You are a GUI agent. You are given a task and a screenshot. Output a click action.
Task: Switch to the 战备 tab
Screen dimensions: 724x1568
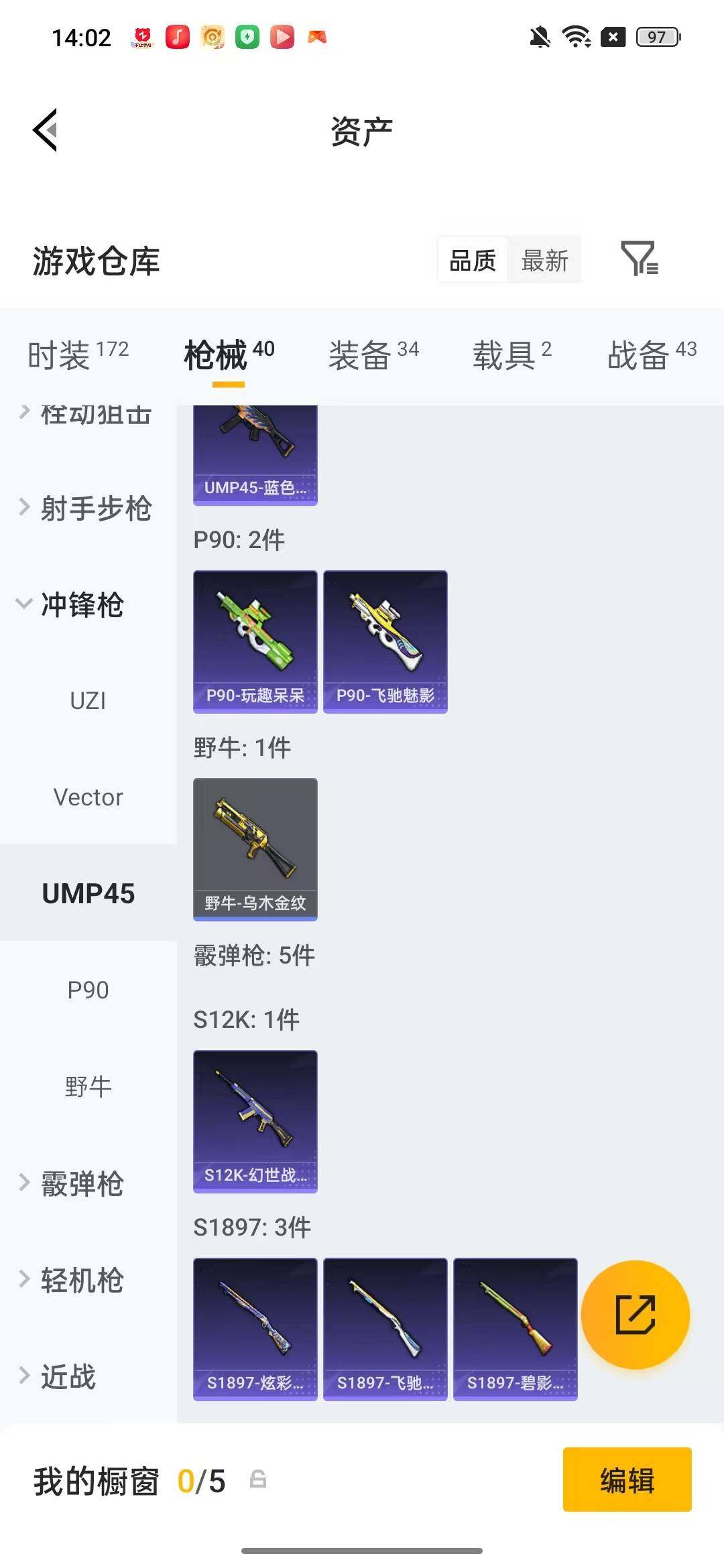tap(652, 355)
